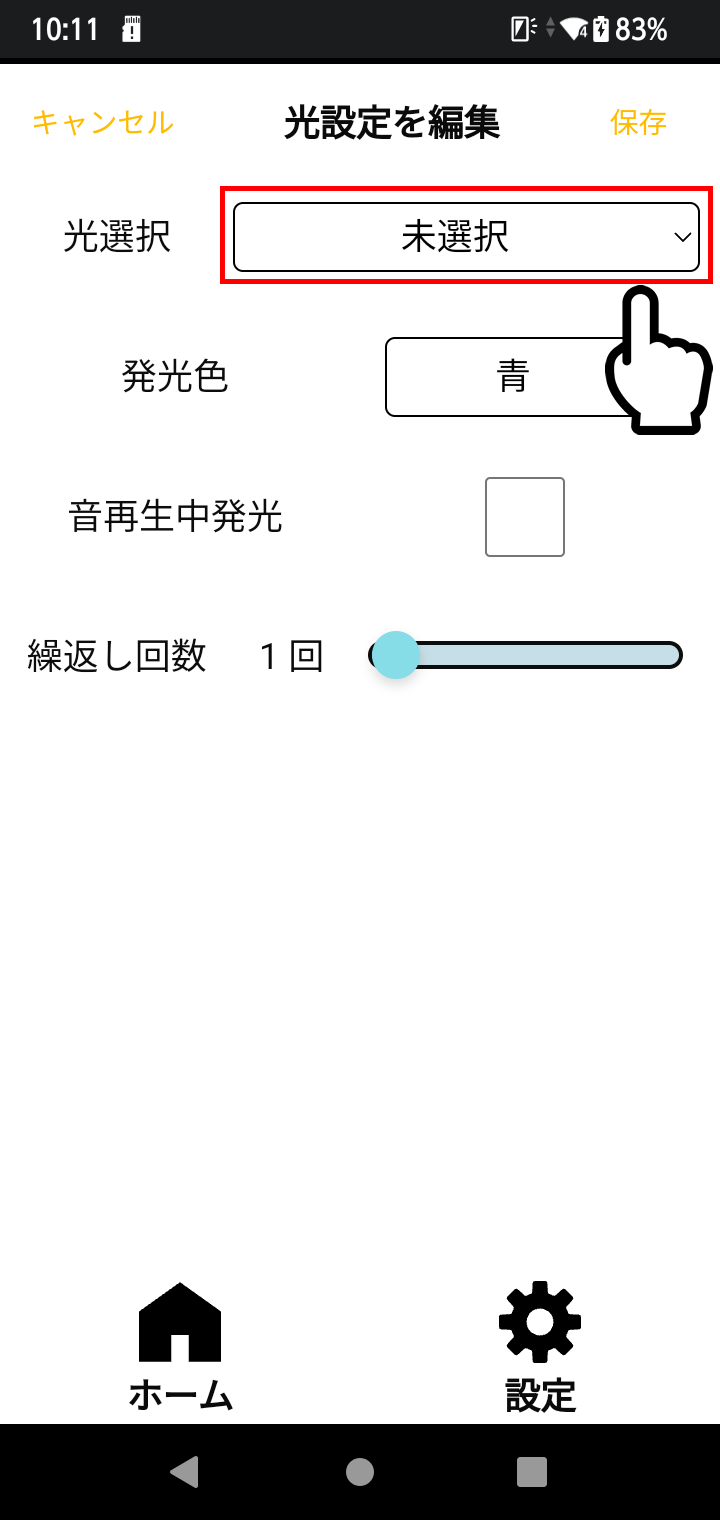Image resolution: width=720 pixels, height=1520 pixels.
Task: Go to the ホーム tab
Action: (180, 1345)
